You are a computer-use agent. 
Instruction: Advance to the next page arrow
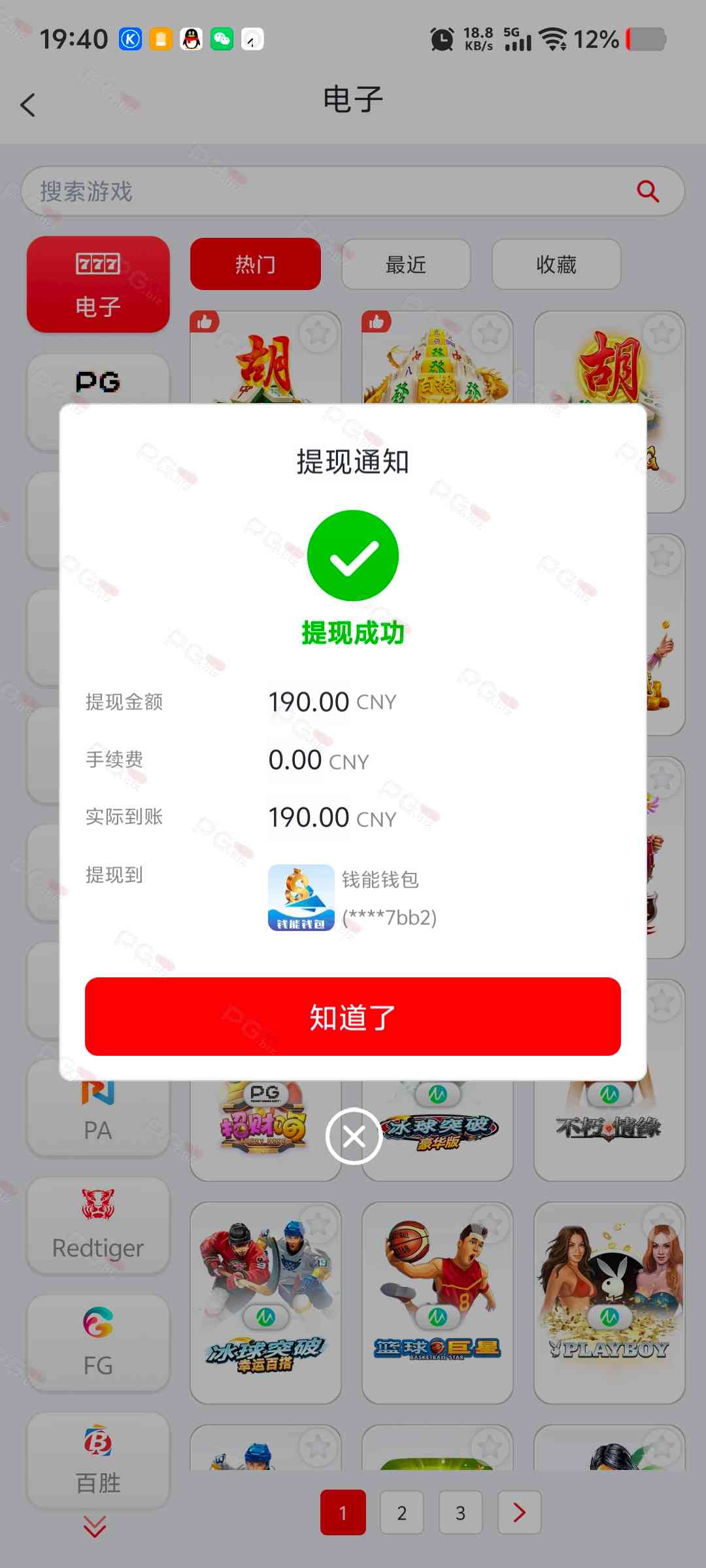point(519,1512)
